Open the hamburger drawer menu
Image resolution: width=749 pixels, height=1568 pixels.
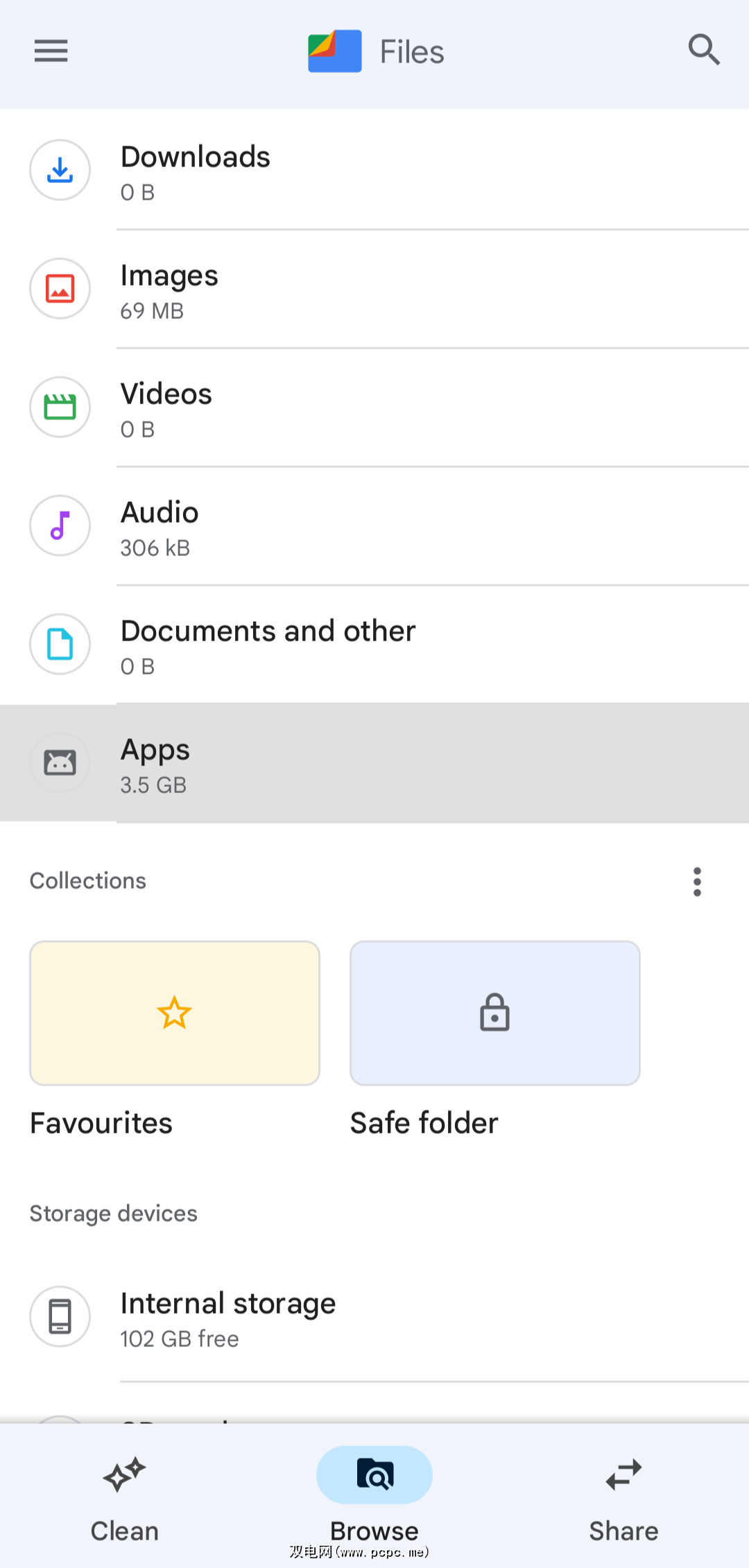51,51
